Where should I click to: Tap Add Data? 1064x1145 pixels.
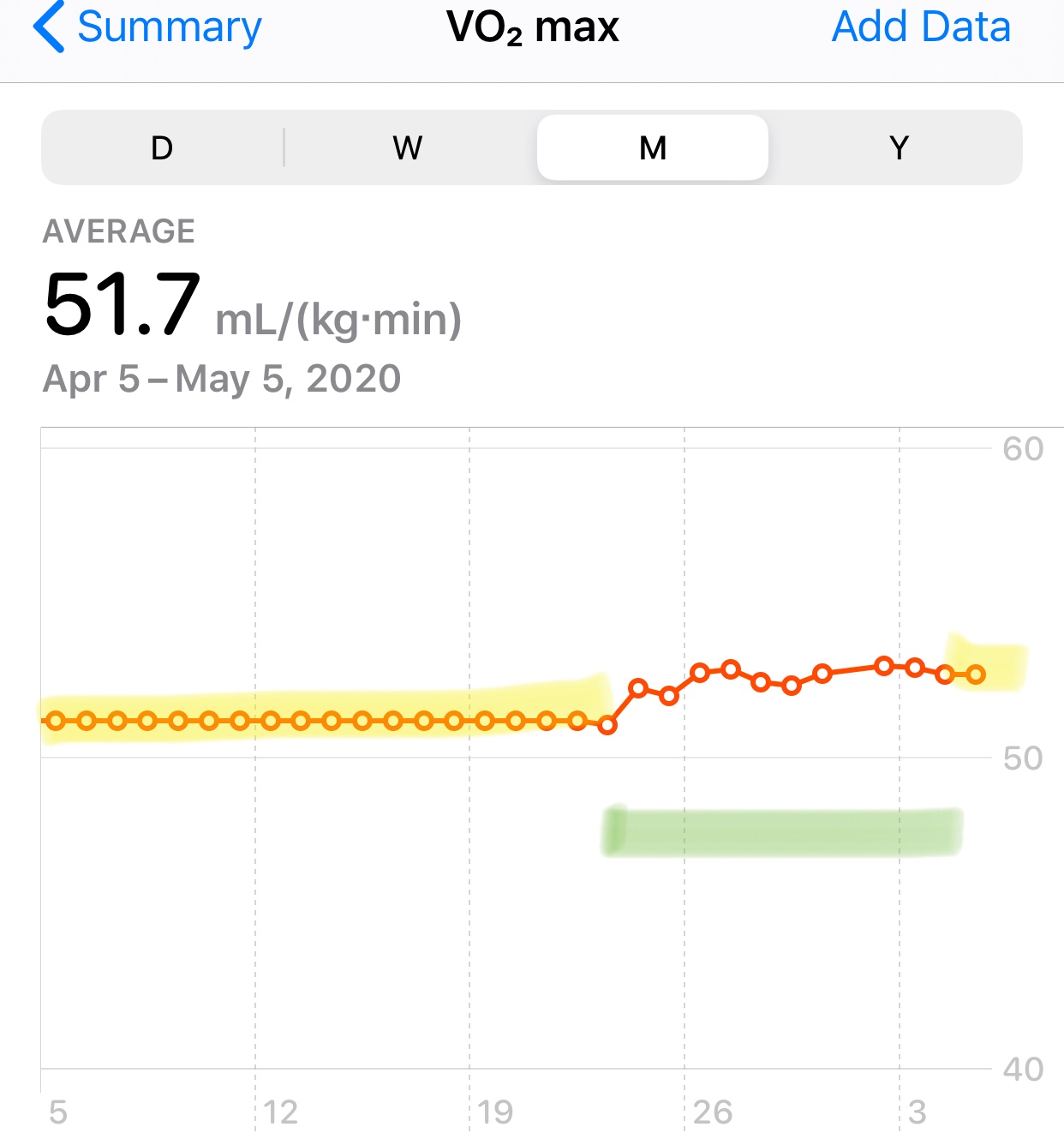pos(921,27)
